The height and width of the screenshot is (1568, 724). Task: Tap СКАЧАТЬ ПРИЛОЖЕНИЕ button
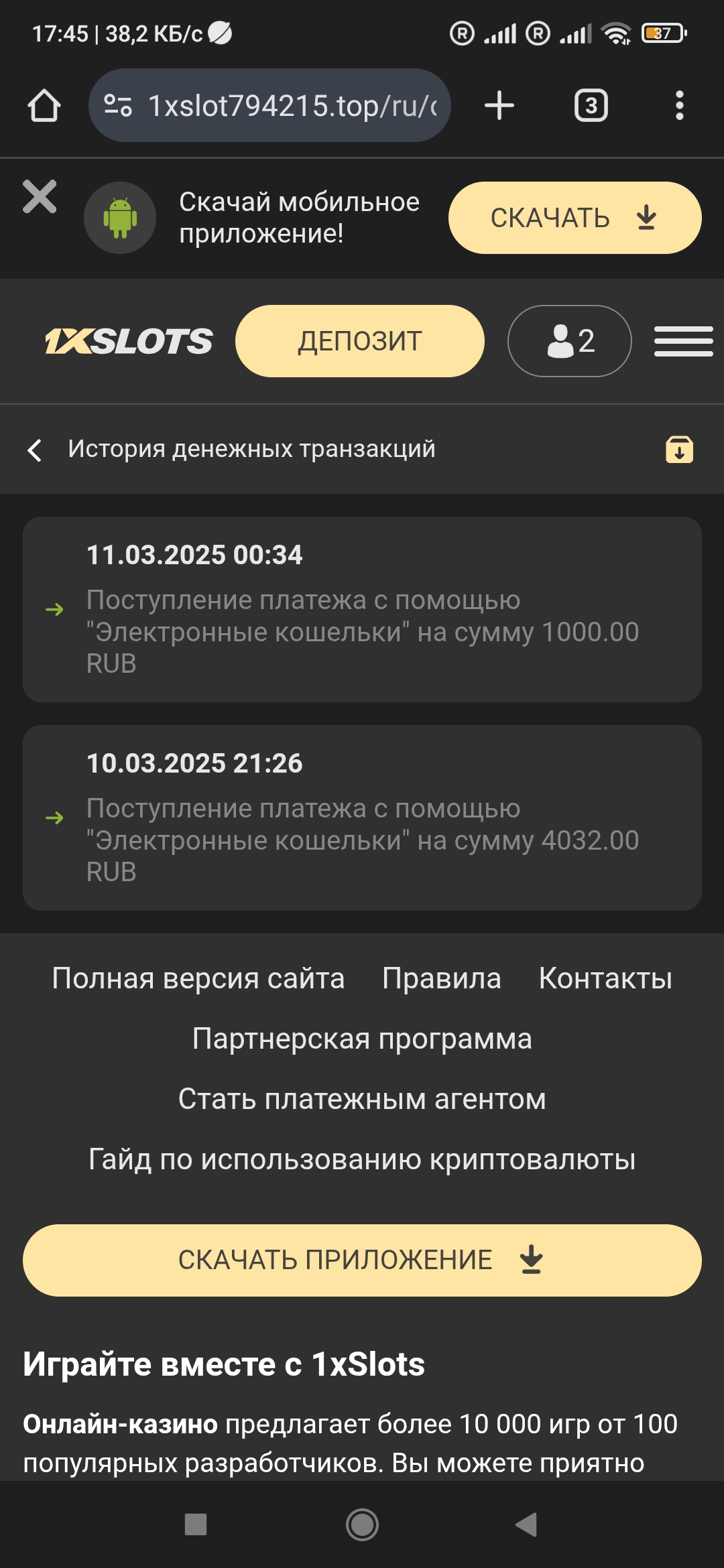pyautogui.click(x=362, y=1258)
